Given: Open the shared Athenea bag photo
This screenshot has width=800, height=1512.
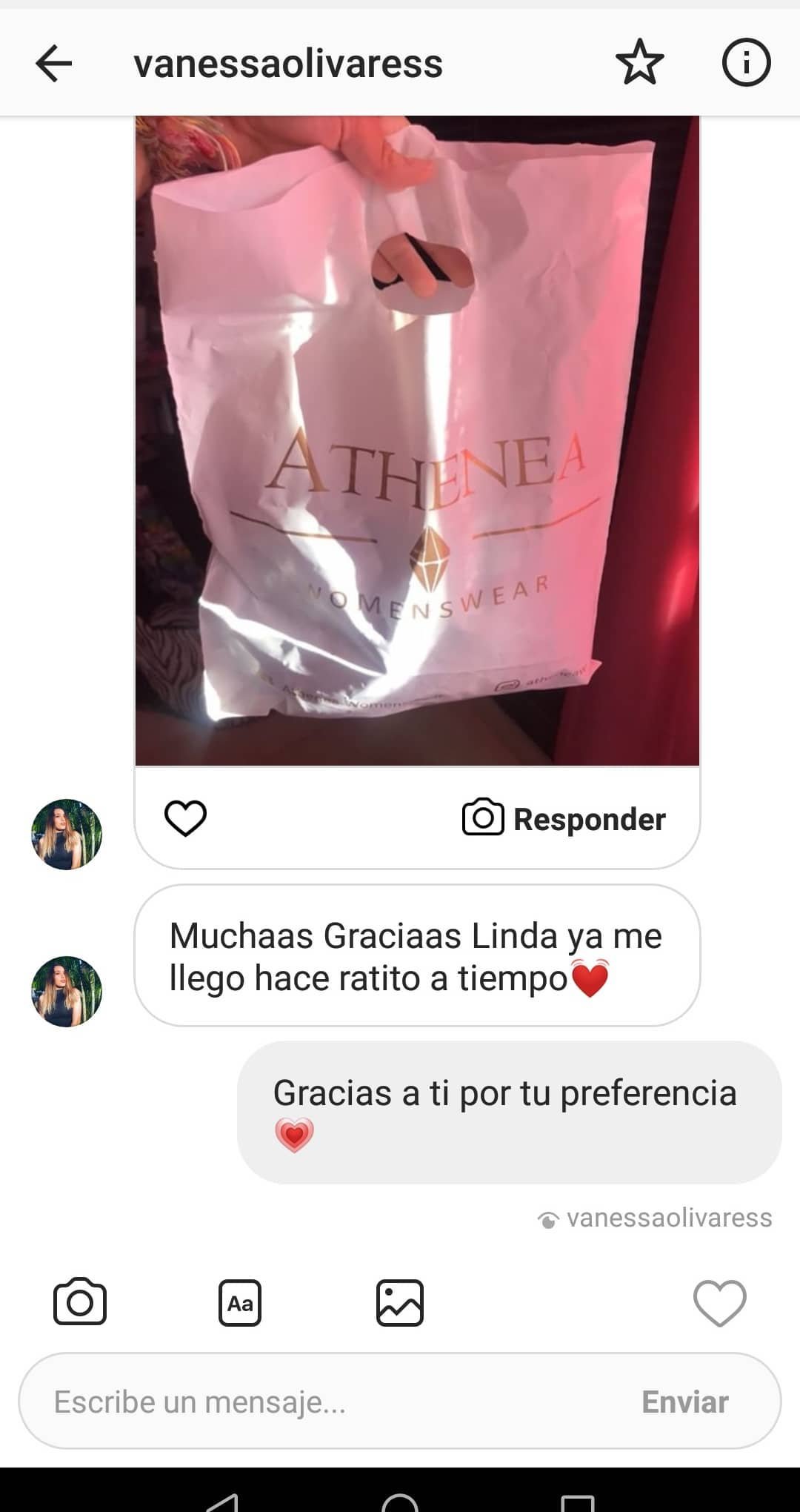Looking at the screenshot, I should tap(417, 440).
